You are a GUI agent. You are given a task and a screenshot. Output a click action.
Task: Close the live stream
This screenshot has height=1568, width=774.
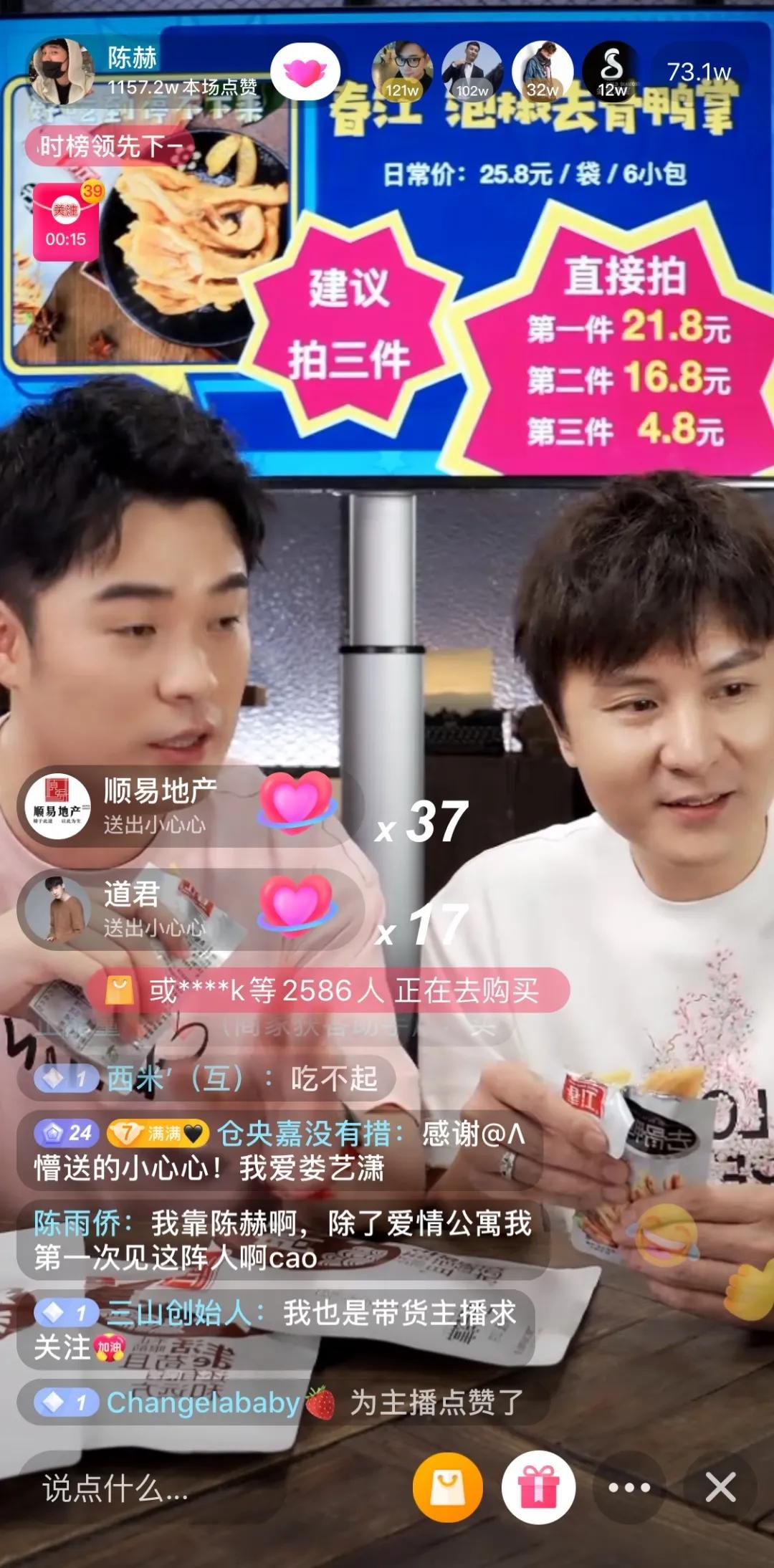click(720, 1488)
